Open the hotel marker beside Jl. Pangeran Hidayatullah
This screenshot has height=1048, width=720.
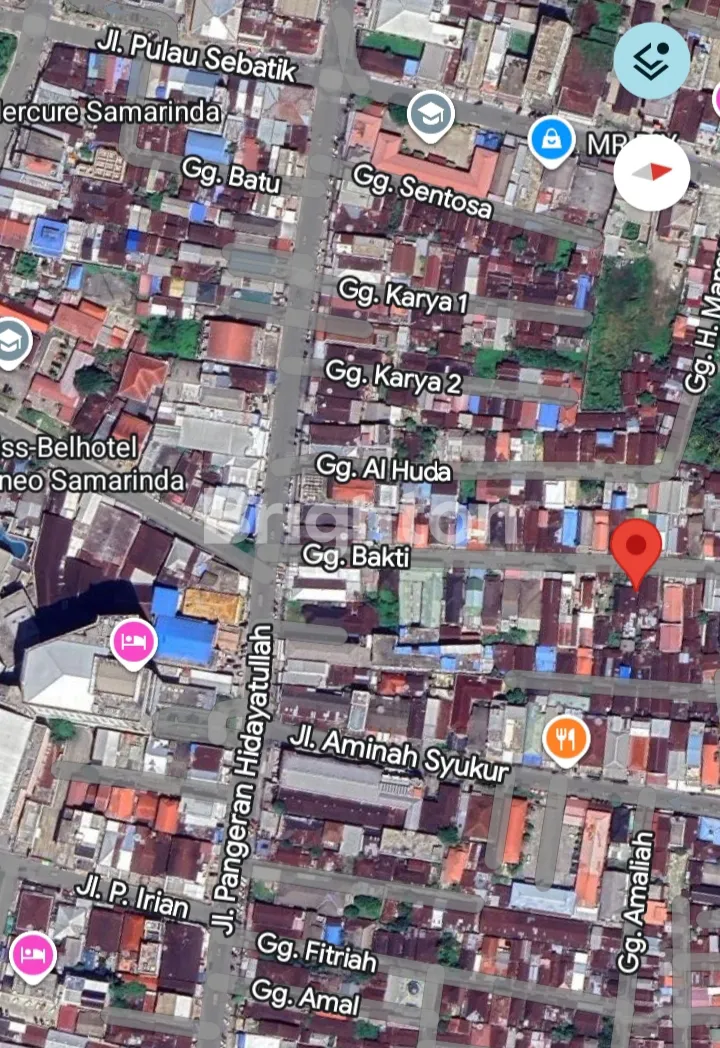(134, 641)
